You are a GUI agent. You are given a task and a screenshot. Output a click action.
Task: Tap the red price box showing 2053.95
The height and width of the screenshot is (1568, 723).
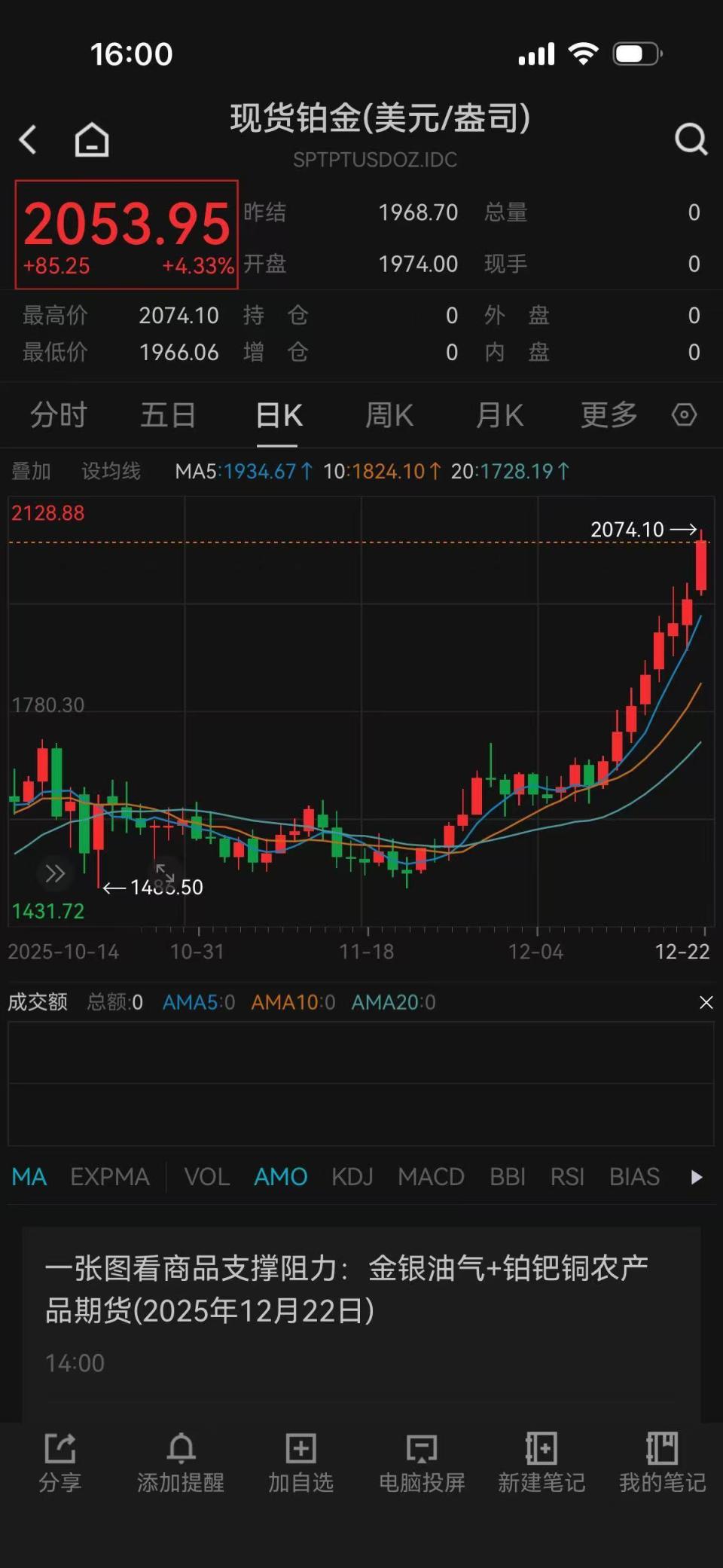click(125, 234)
